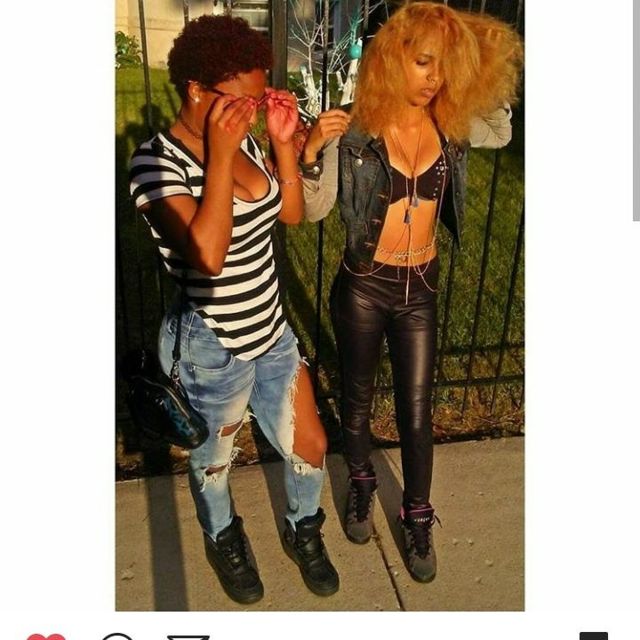Screen dimensions: 640x640
Task: Unlike the post with the red heart
Action: 46,637
